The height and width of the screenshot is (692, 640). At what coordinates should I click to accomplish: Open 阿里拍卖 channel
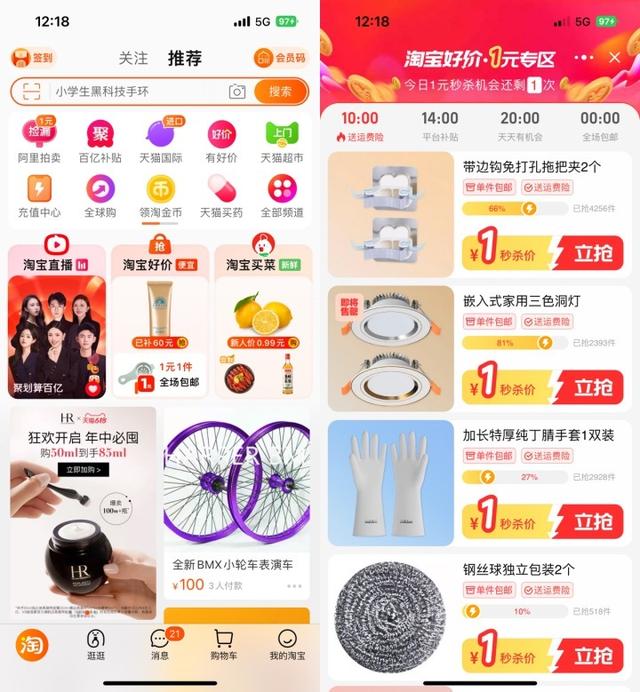click(40, 140)
